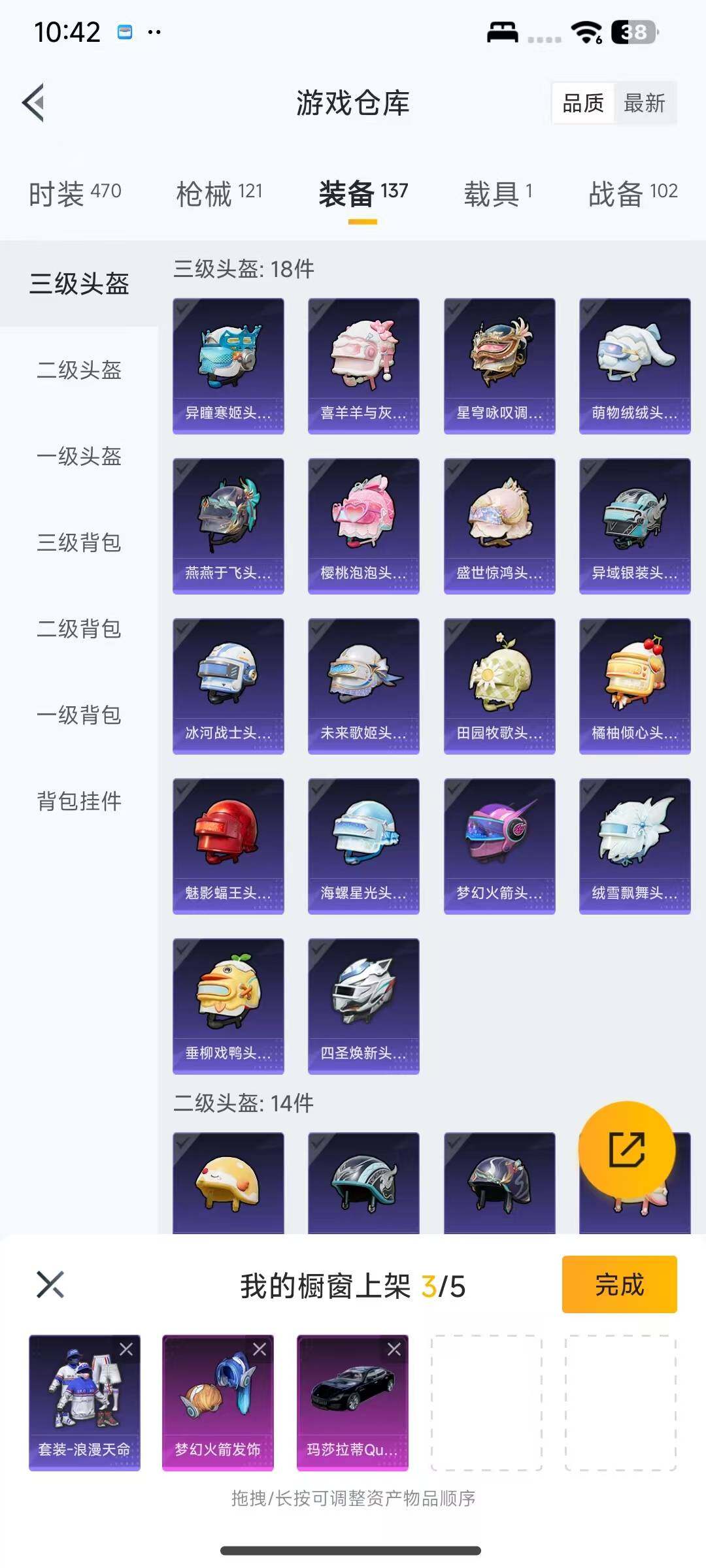Select 三级背包 category
This screenshot has width=706, height=1568.
pos(79,542)
